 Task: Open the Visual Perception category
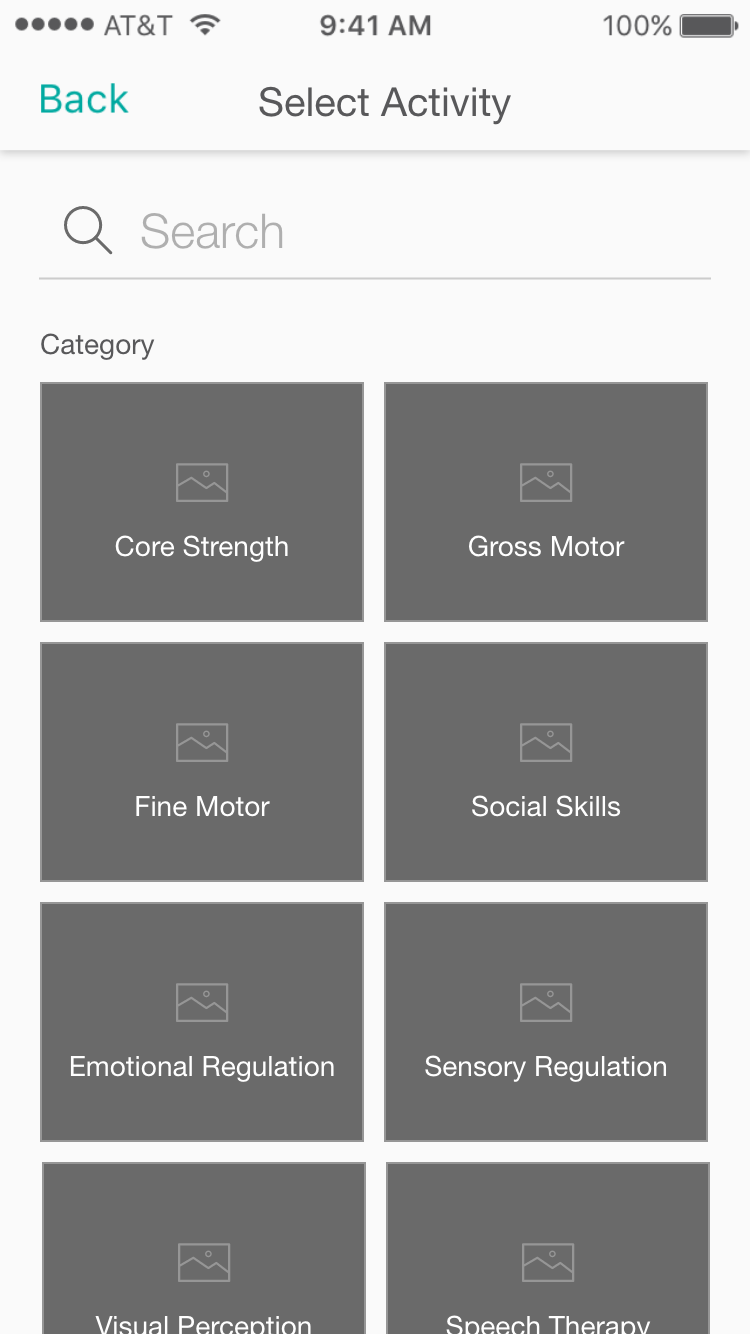[204, 1260]
